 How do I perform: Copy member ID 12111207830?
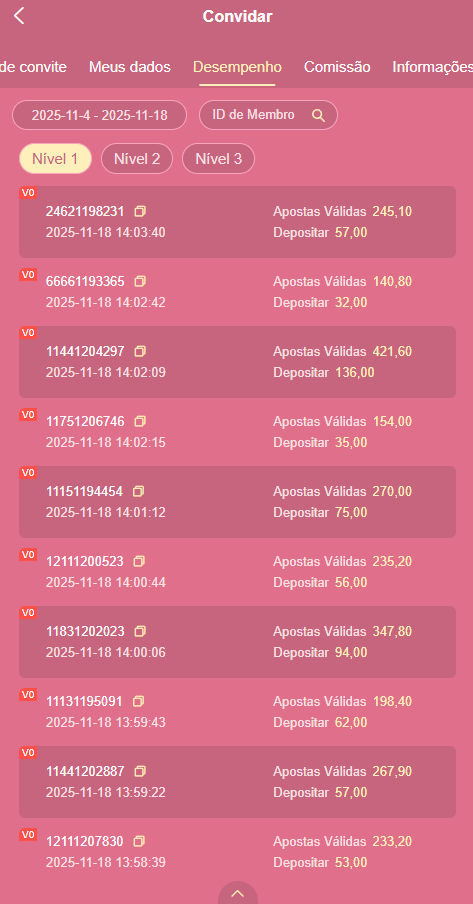(138, 841)
